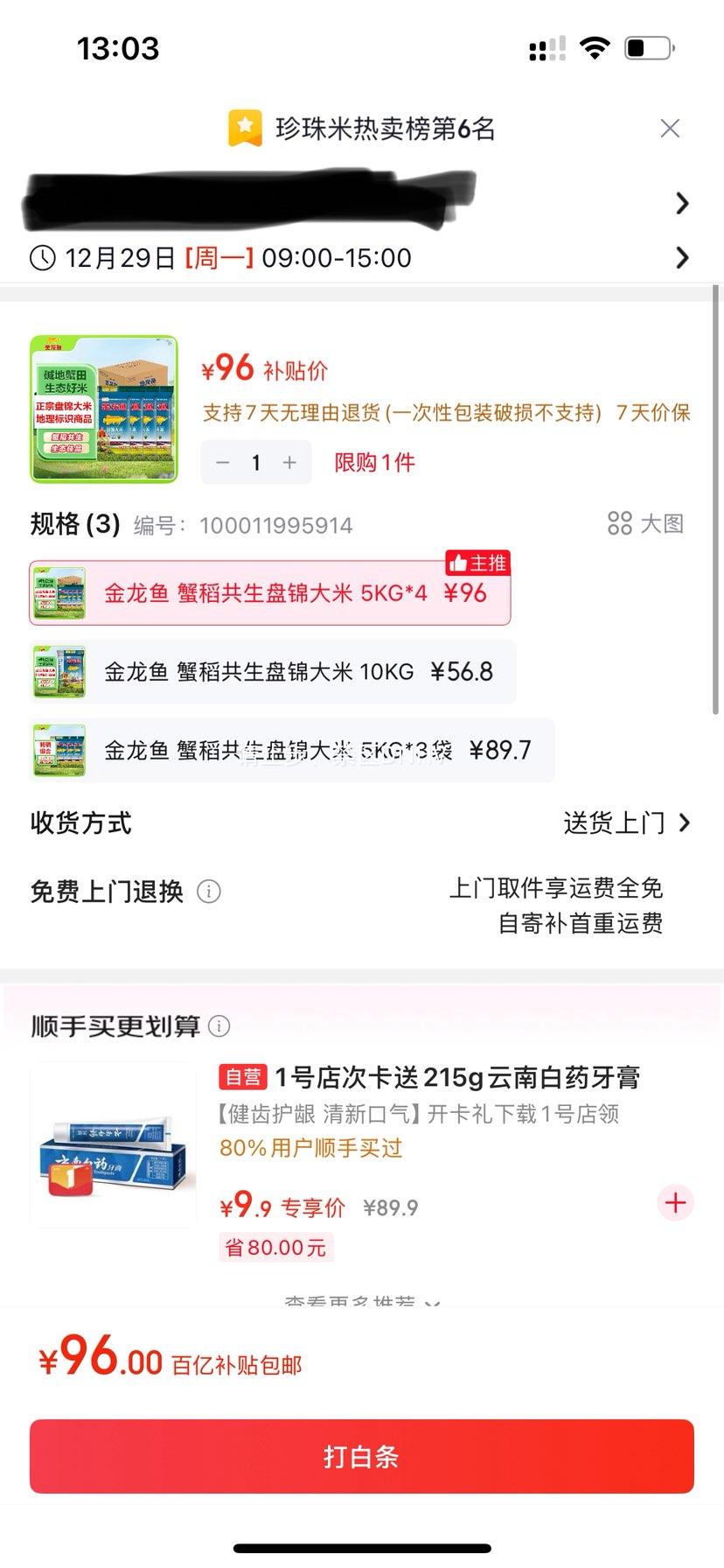Increase quantity with the plus stepper
The width and height of the screenshot is (724, 1568).
[x=290, y=461]
